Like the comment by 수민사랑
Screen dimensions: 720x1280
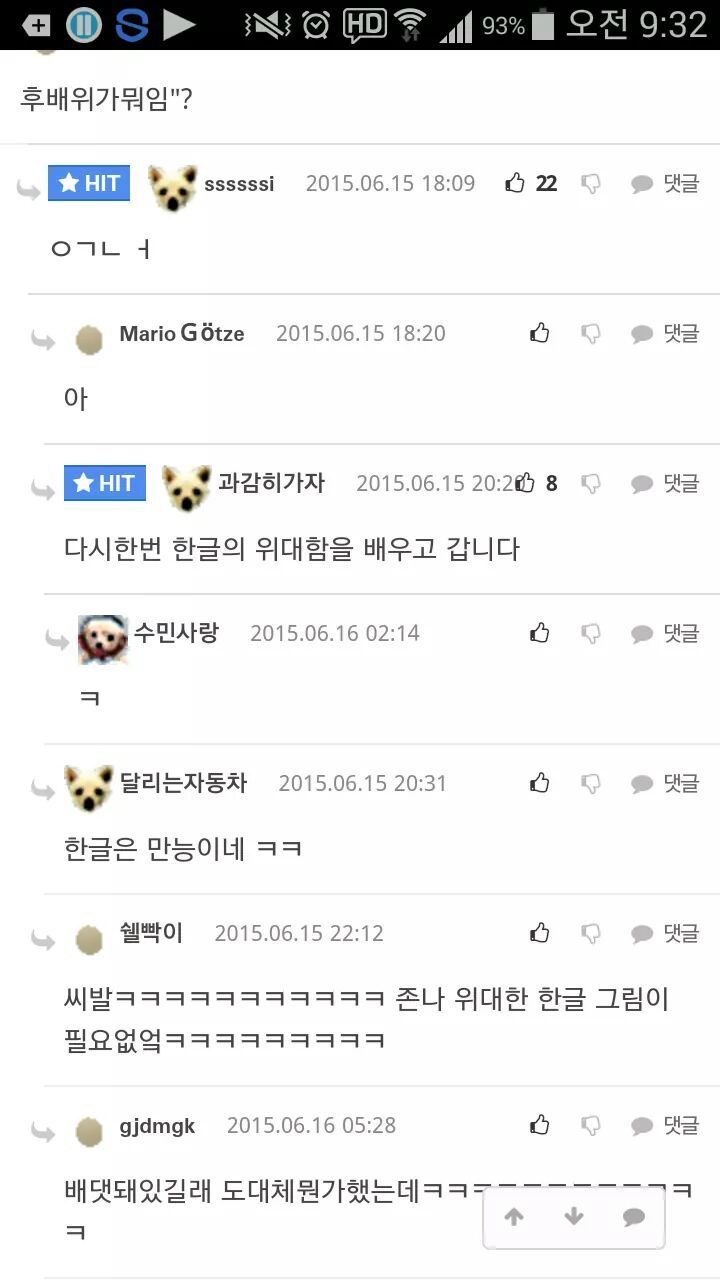(540, 633)
